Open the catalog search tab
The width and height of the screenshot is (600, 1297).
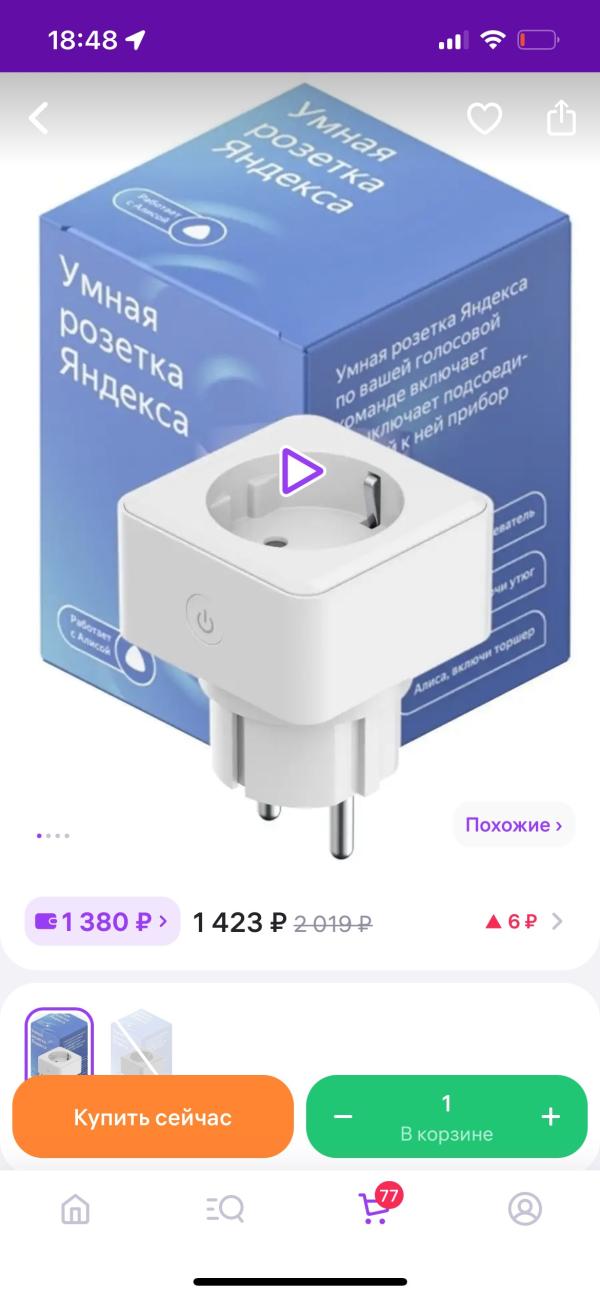click(x=224, y=1209)
